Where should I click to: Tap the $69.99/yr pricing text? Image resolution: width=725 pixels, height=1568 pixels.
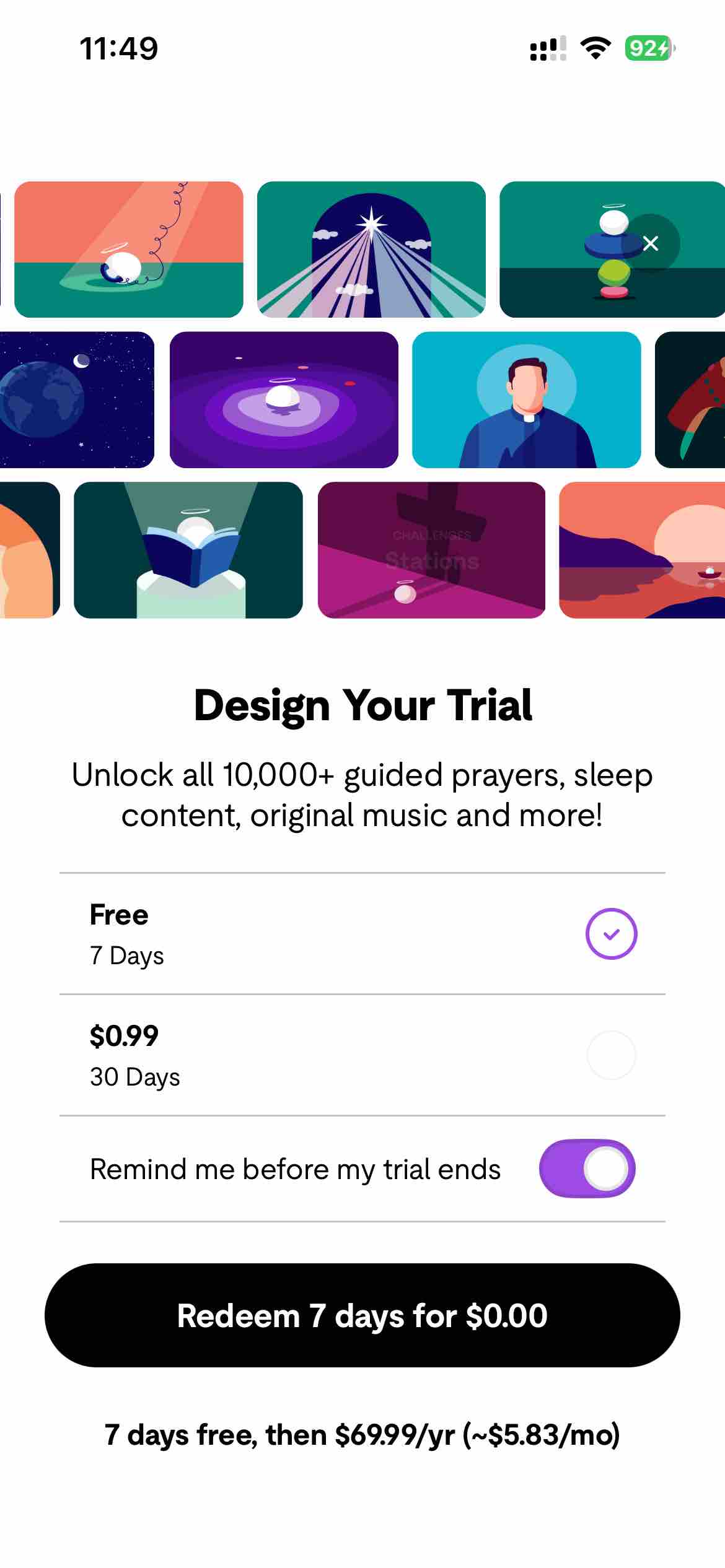click(x=362, y=1433)
